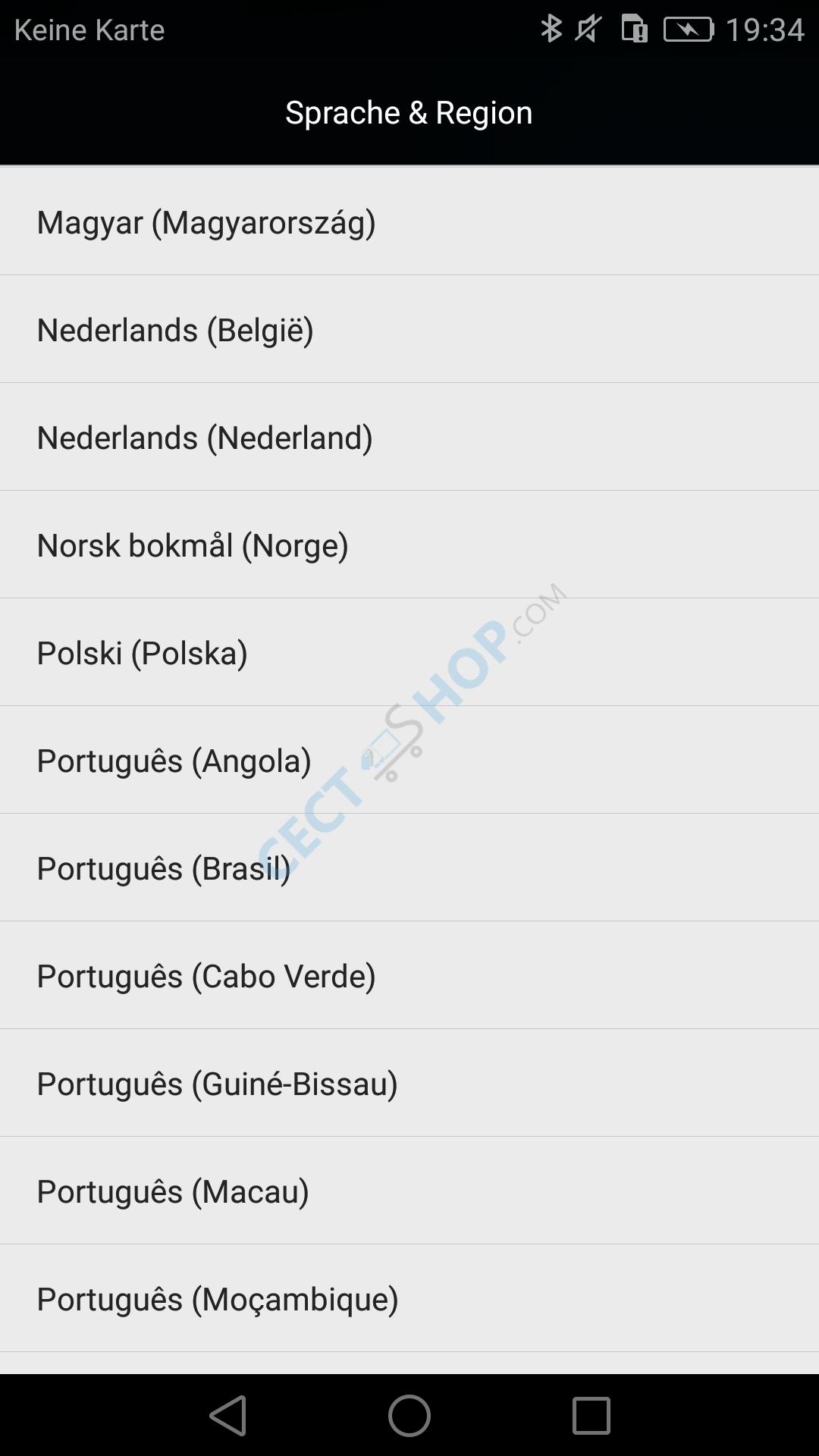Open recent apps with the square button
The image size is (819, 1456).
coord(591,1415)
